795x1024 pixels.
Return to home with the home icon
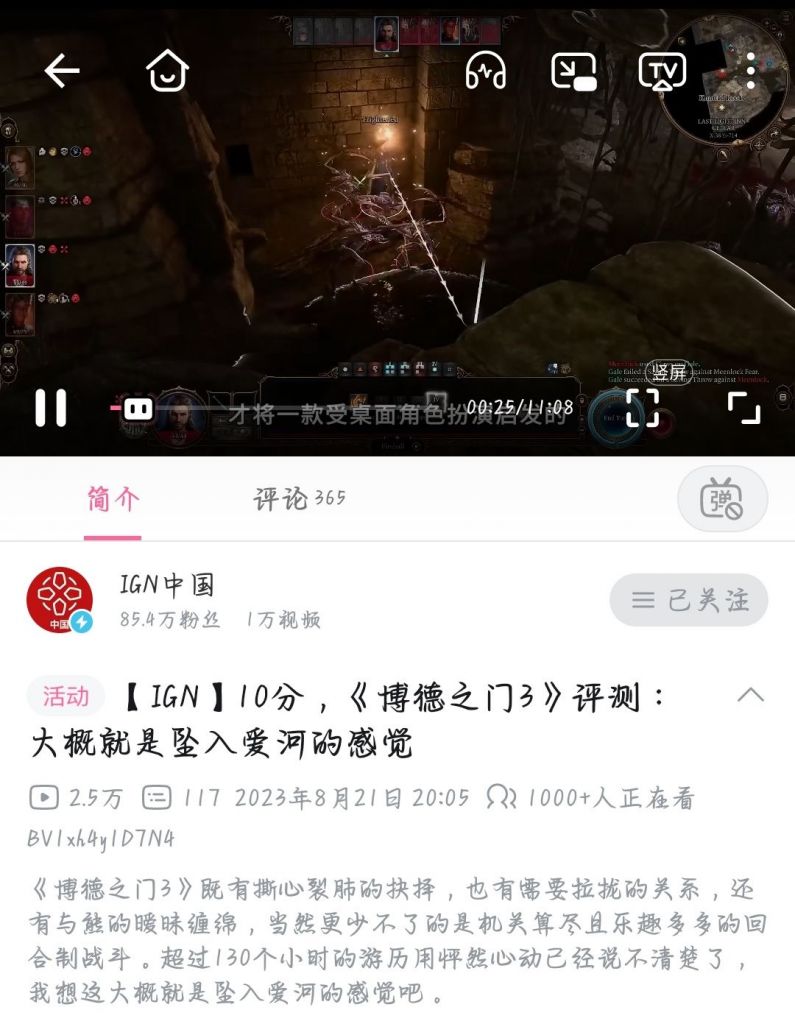coord(167,70)
